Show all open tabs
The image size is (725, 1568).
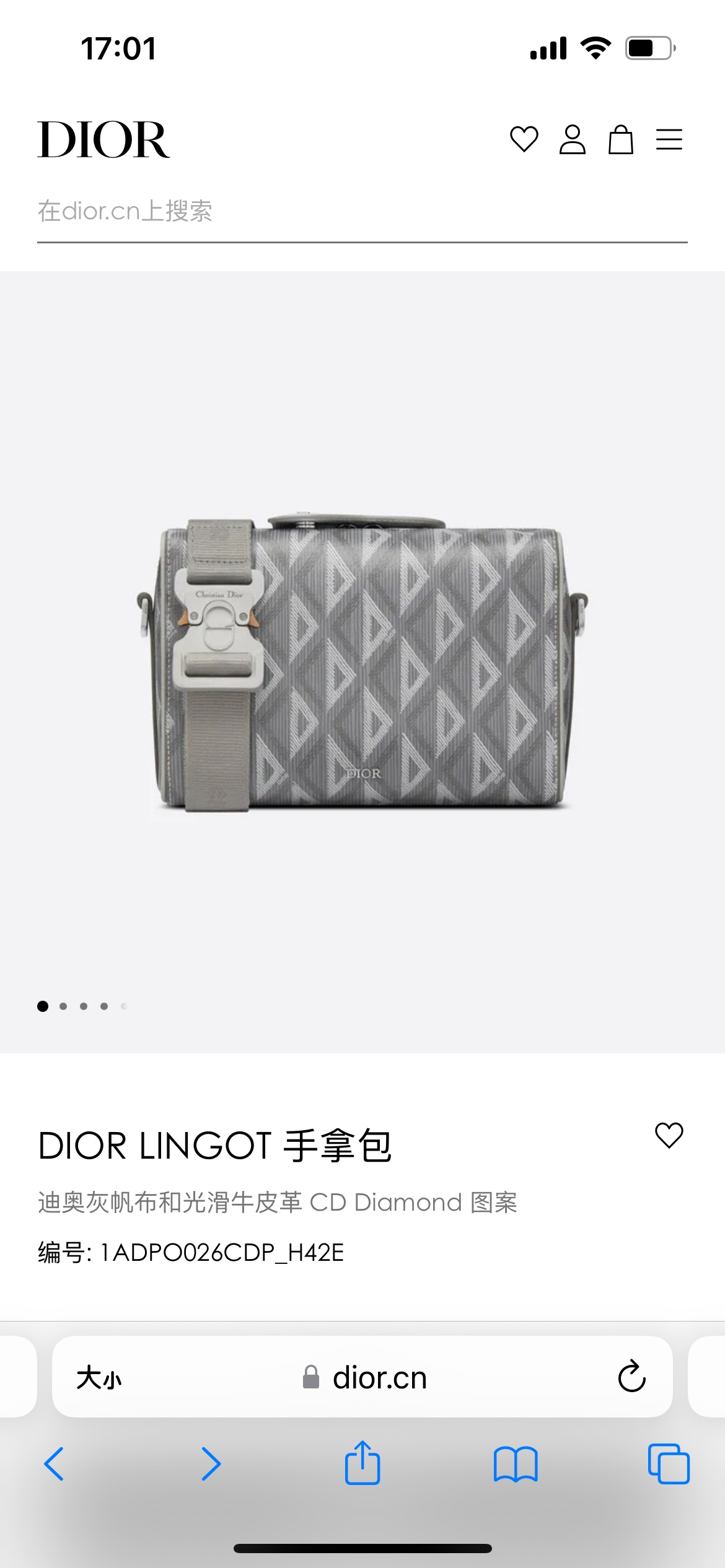click(669, 1464)
